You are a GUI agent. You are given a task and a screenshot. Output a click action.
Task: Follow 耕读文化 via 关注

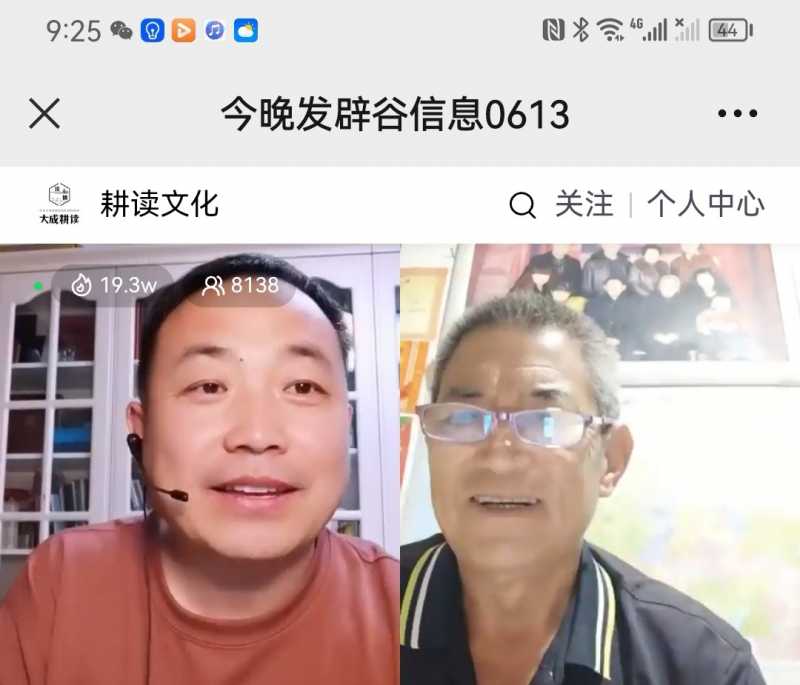tap(584, 205)
